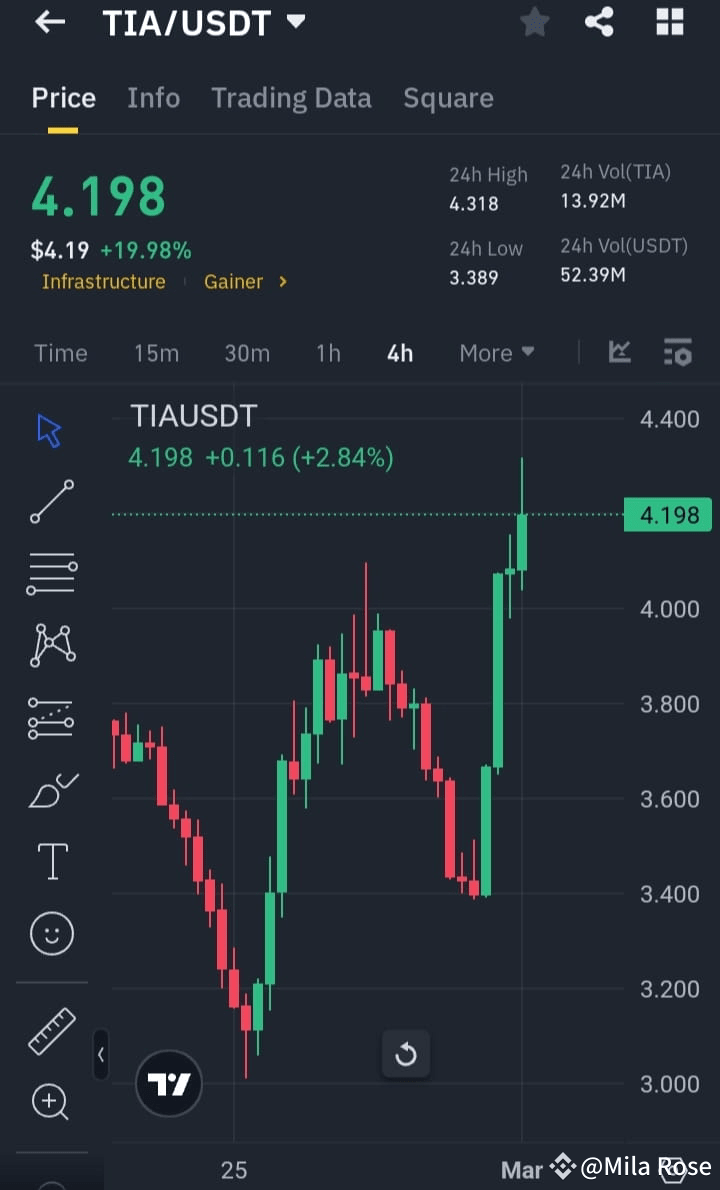Open the emoji sticker tool
Viewport: 720px width, 1190px height.
[50, 932]
